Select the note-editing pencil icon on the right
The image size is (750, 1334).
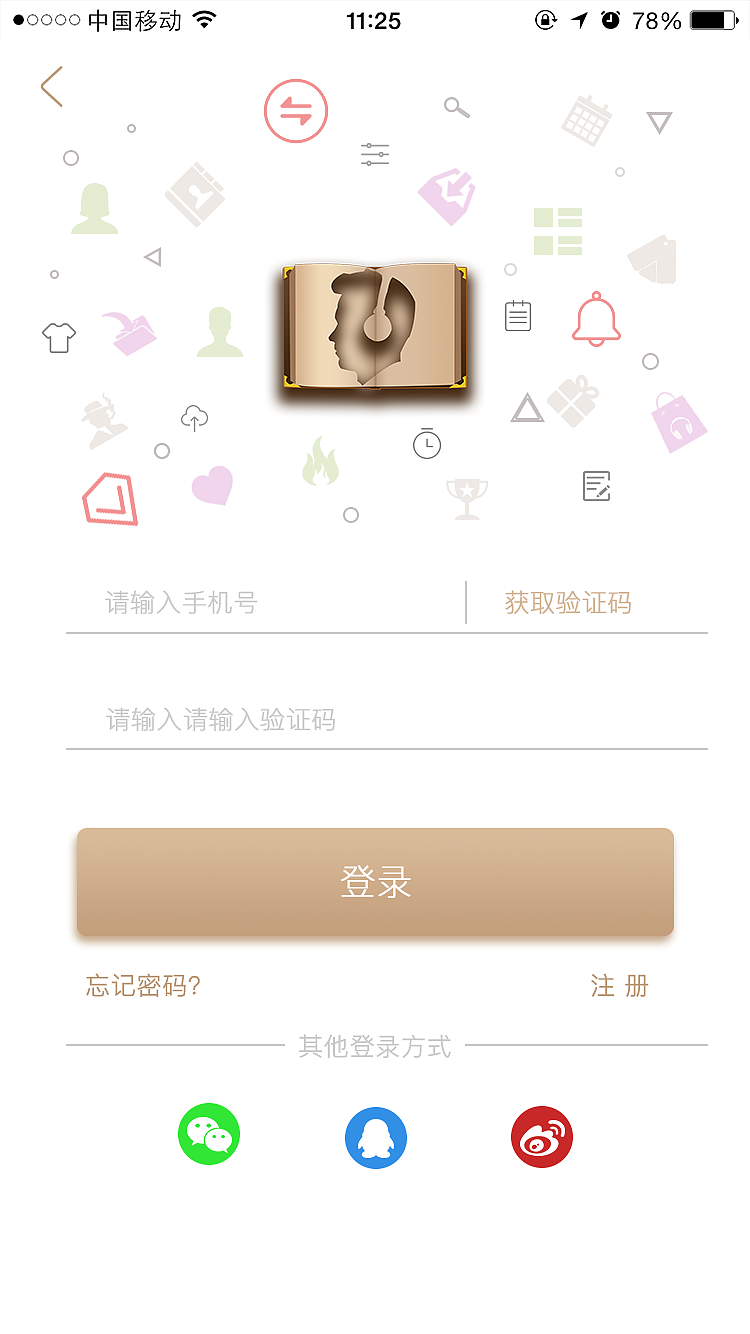pyautogui.click(x=596, y=486)
